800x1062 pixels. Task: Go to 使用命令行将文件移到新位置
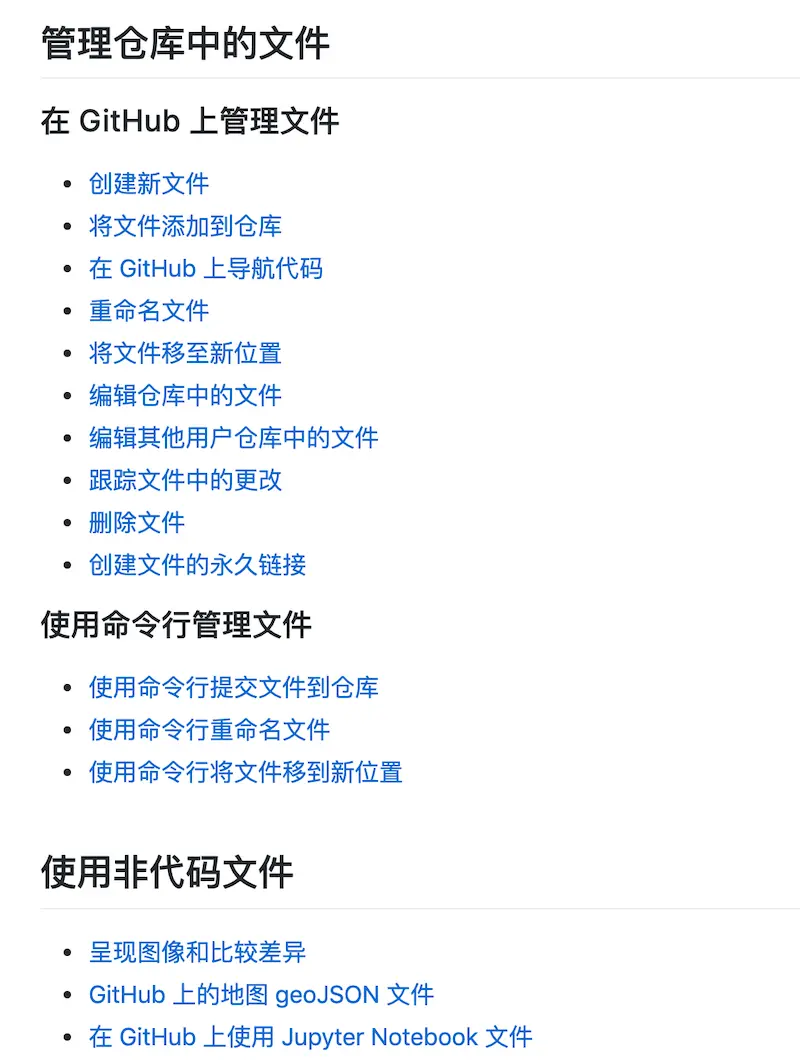click(245, 772)
